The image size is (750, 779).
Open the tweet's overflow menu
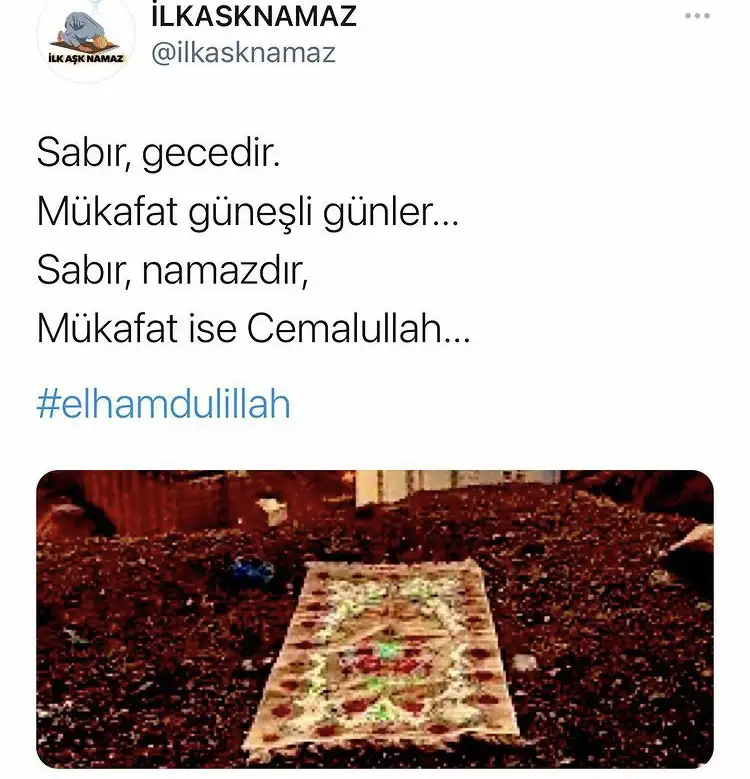697,16
